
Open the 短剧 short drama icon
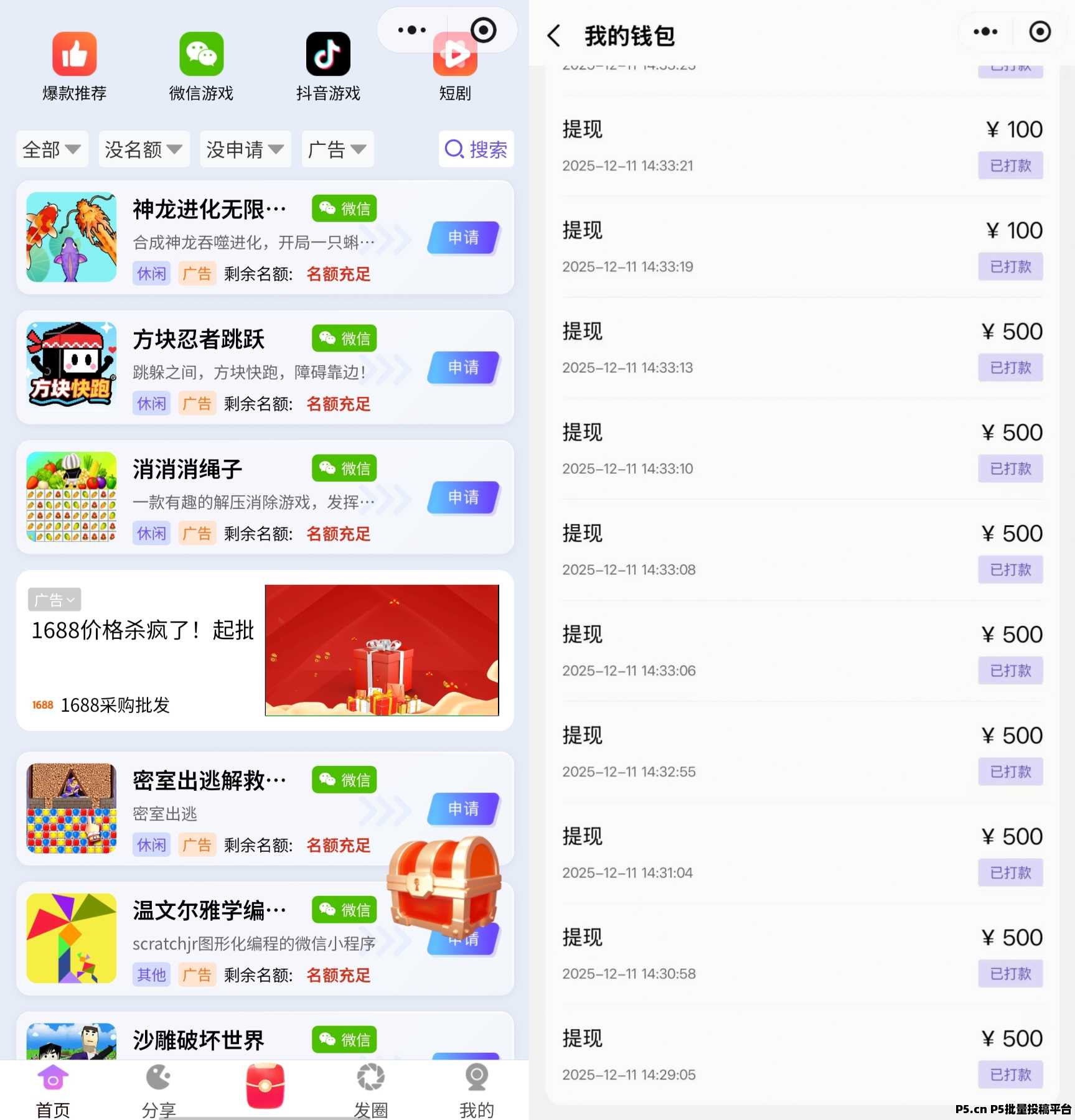[454, 55]
